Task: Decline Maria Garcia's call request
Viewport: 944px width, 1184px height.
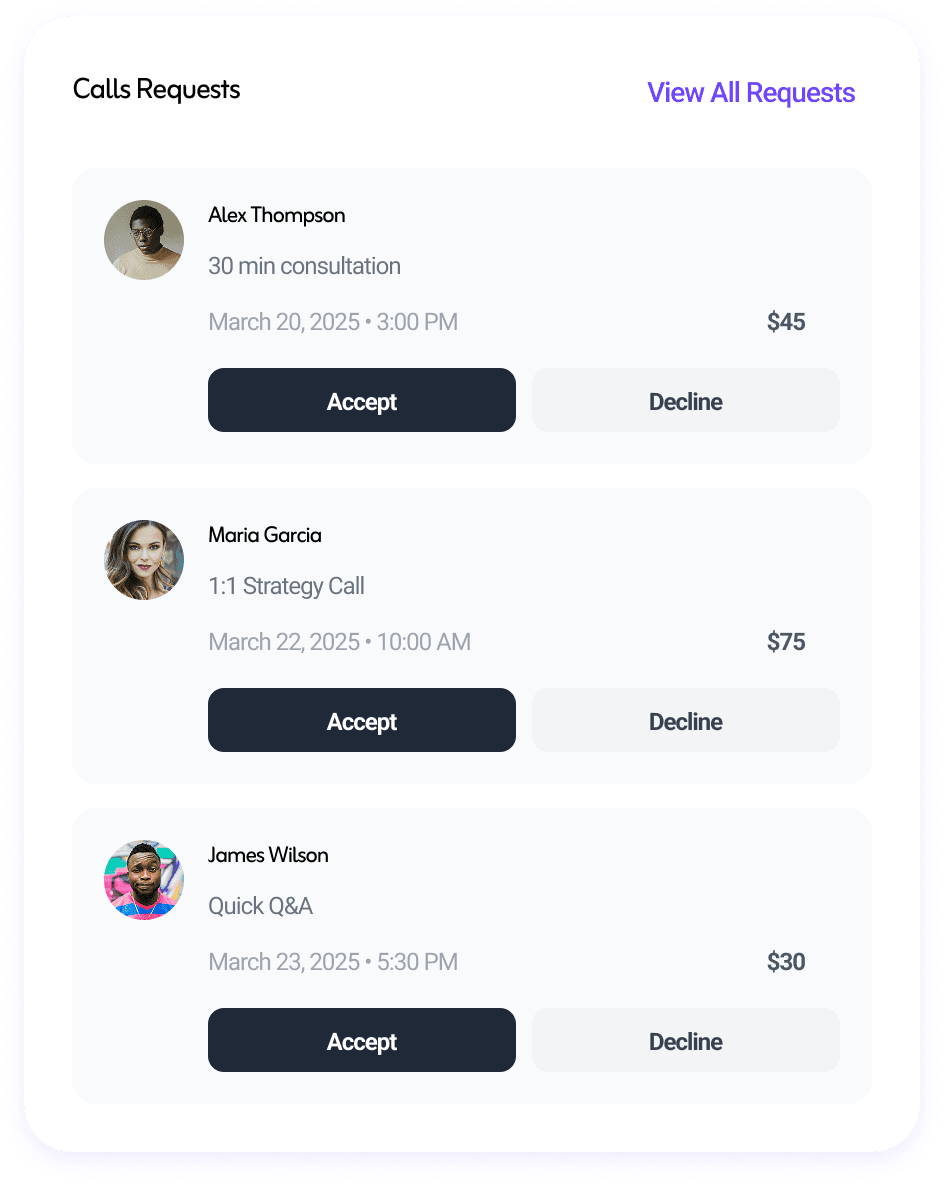Action: coord(685,721)
